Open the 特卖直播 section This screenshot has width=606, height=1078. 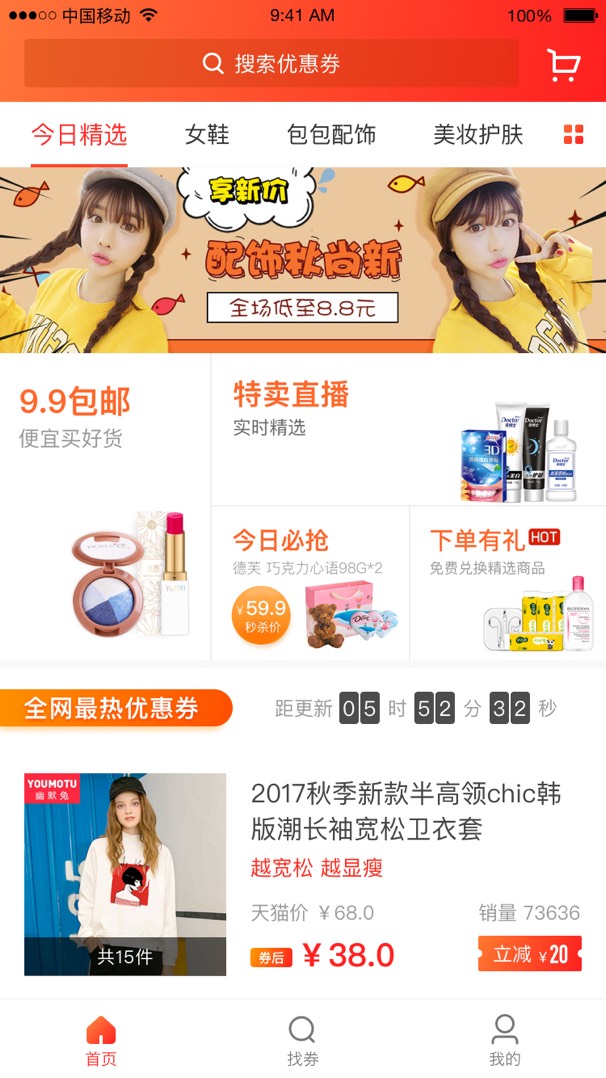click(x=408, y=430)
